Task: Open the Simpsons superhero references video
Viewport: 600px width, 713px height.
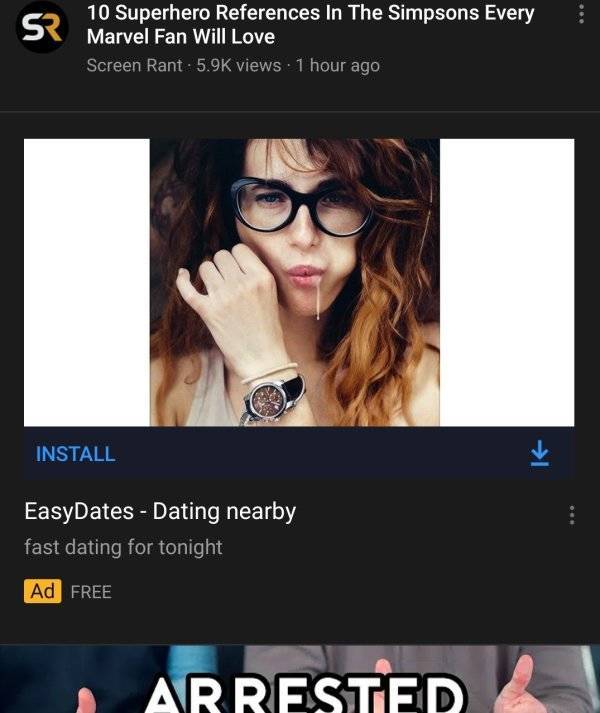Action: 310,26
